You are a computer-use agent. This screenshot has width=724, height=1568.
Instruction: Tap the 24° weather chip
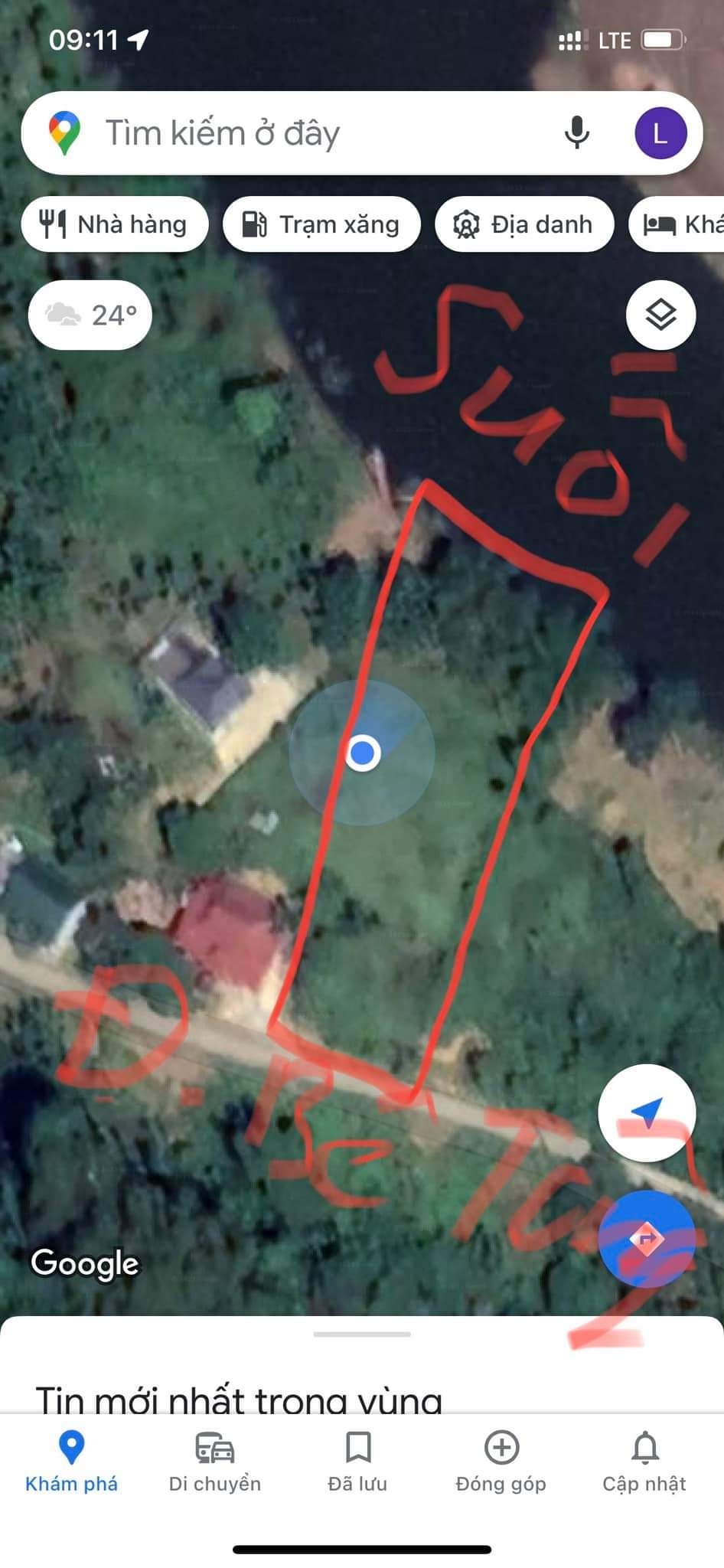pyautogui.click(x=90, y=315)
